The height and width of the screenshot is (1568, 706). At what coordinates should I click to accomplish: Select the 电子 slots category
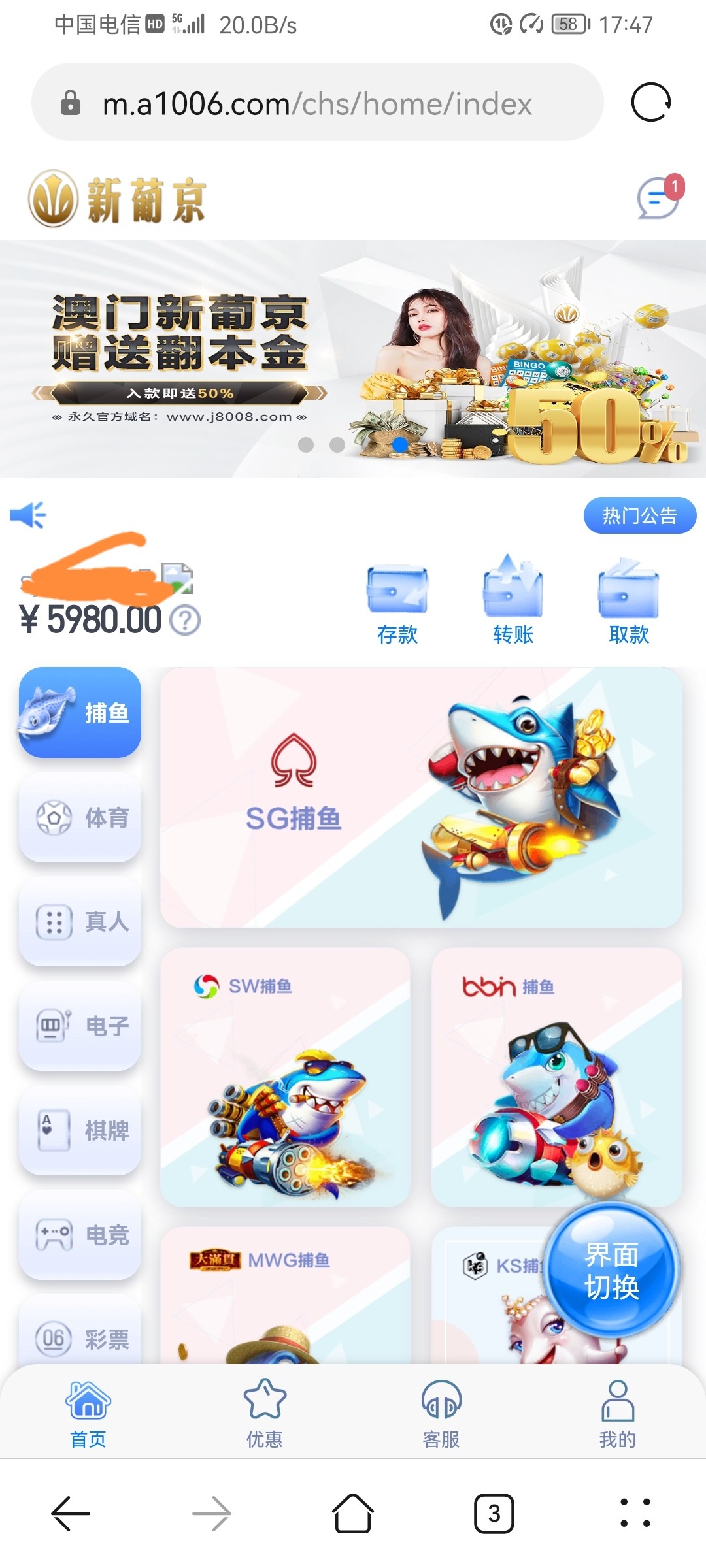click(x=80, y=1026)
